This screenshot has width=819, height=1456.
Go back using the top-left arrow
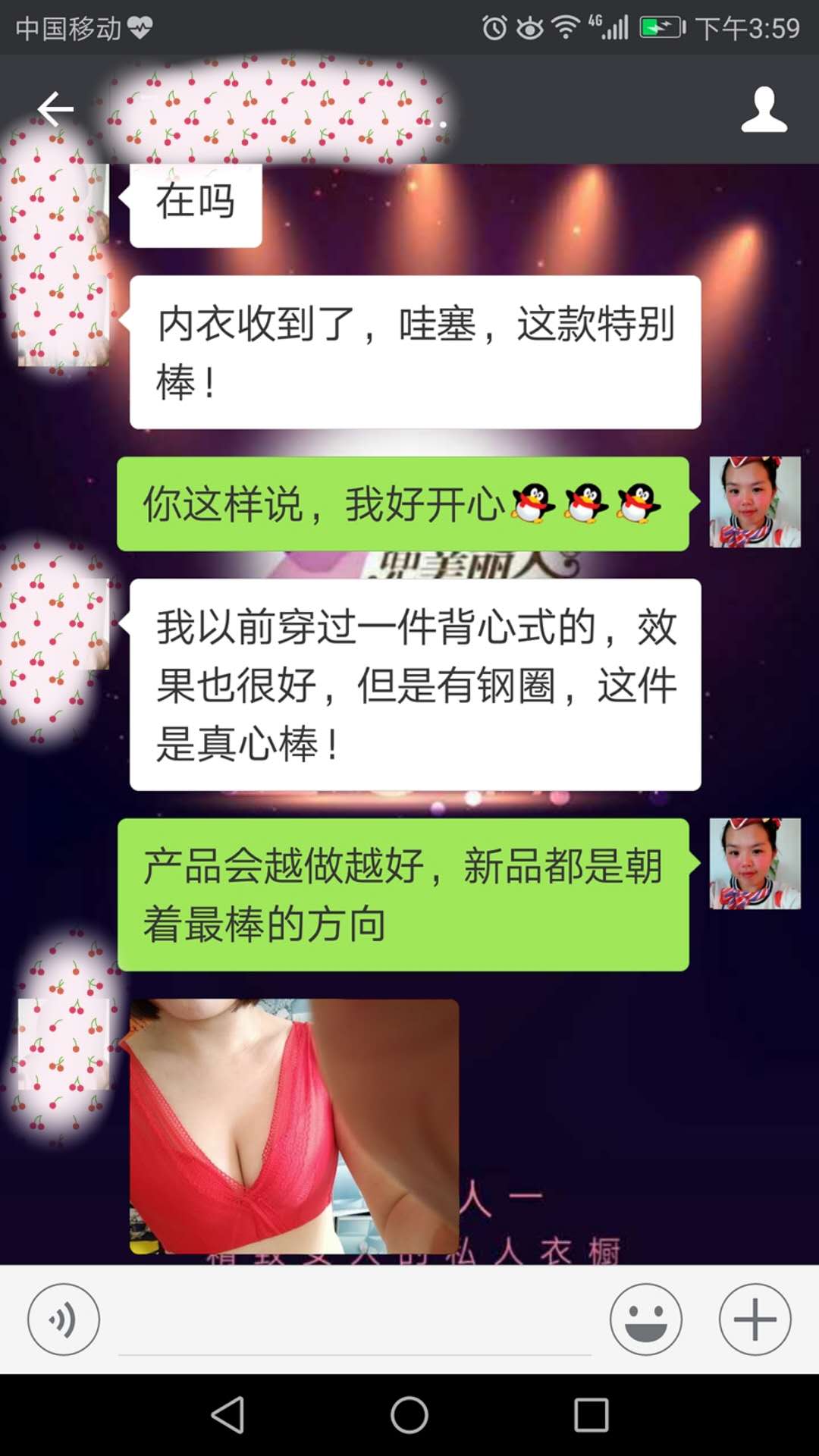coord(55,109)
